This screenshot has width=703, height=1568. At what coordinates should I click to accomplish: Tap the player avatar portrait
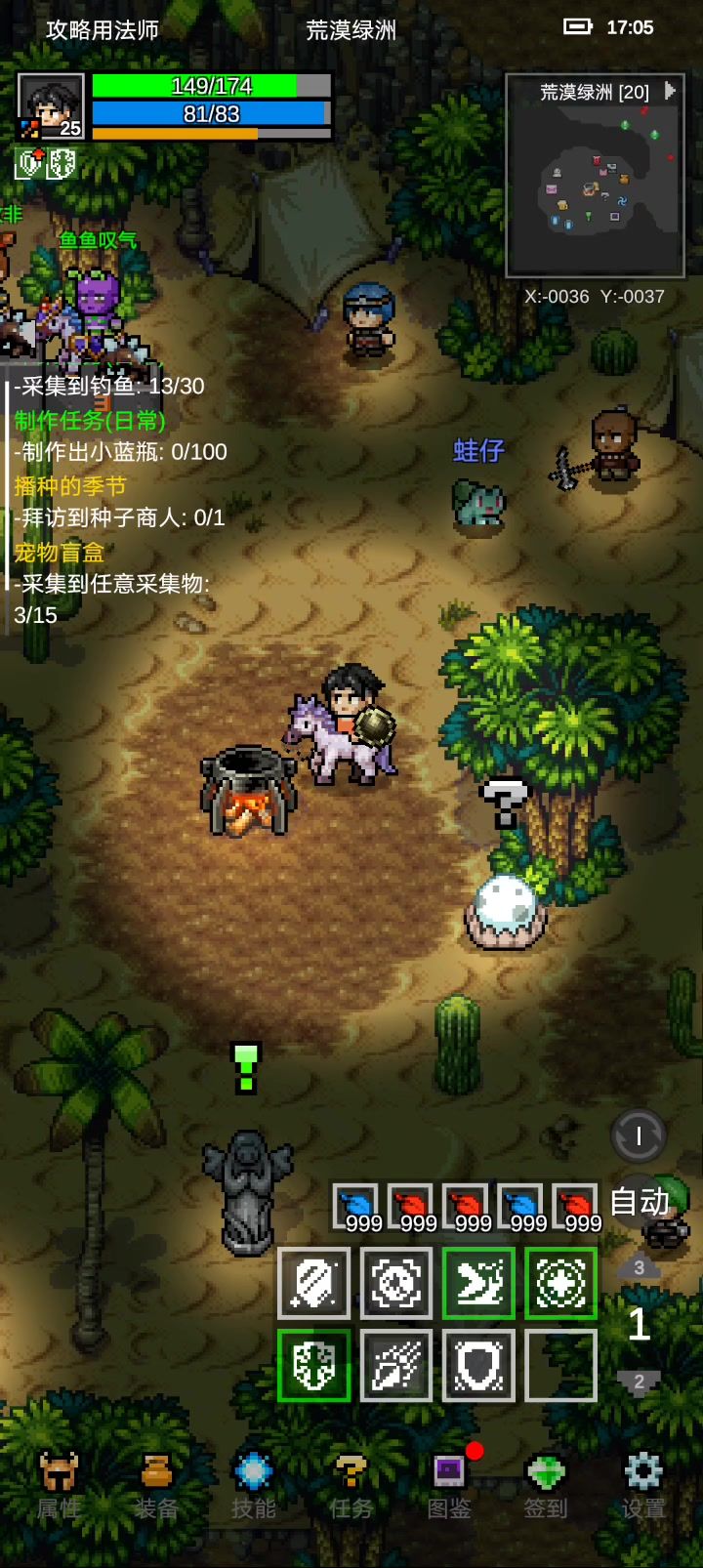click(51, 106)
